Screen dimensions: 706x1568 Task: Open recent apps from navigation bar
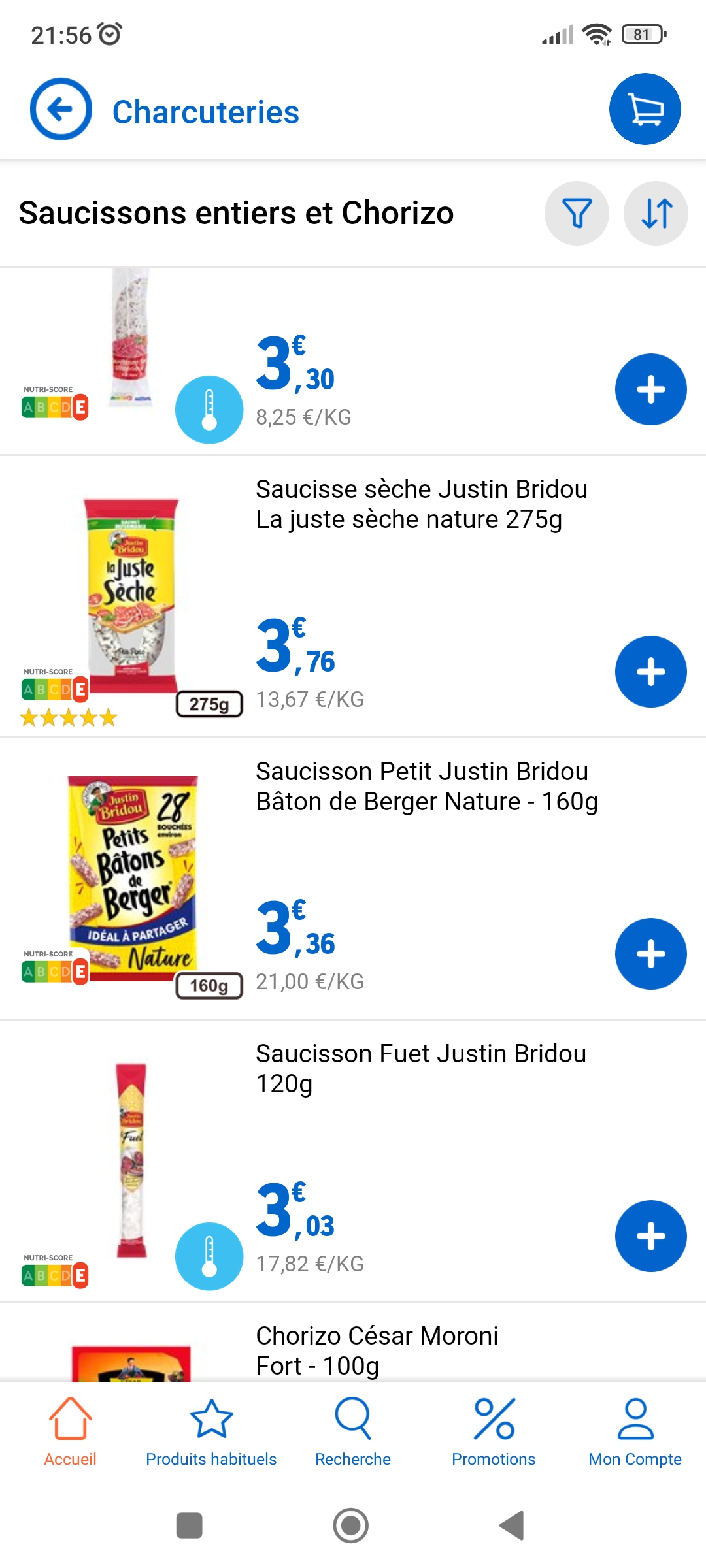point(190,1526)
